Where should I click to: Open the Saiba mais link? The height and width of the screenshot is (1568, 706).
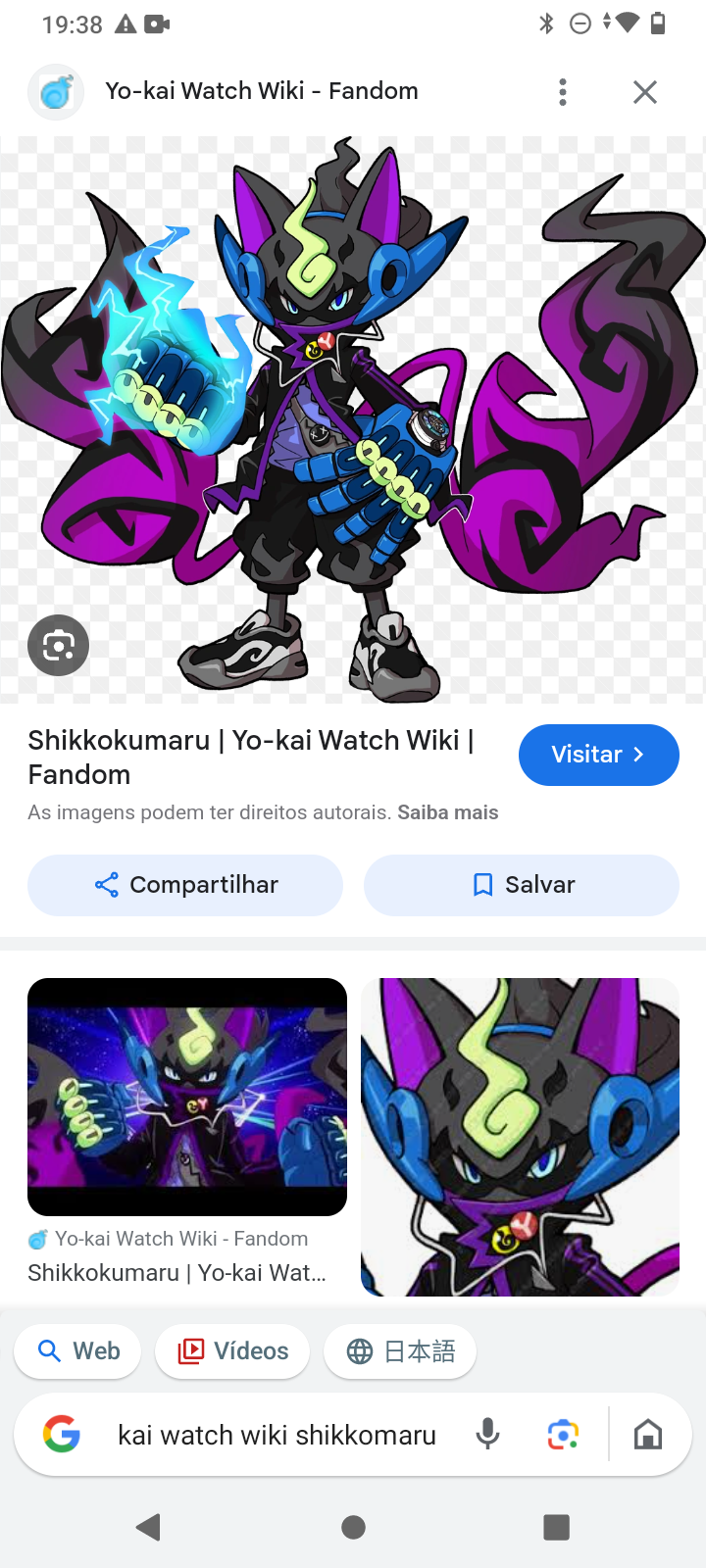(447, 812)
